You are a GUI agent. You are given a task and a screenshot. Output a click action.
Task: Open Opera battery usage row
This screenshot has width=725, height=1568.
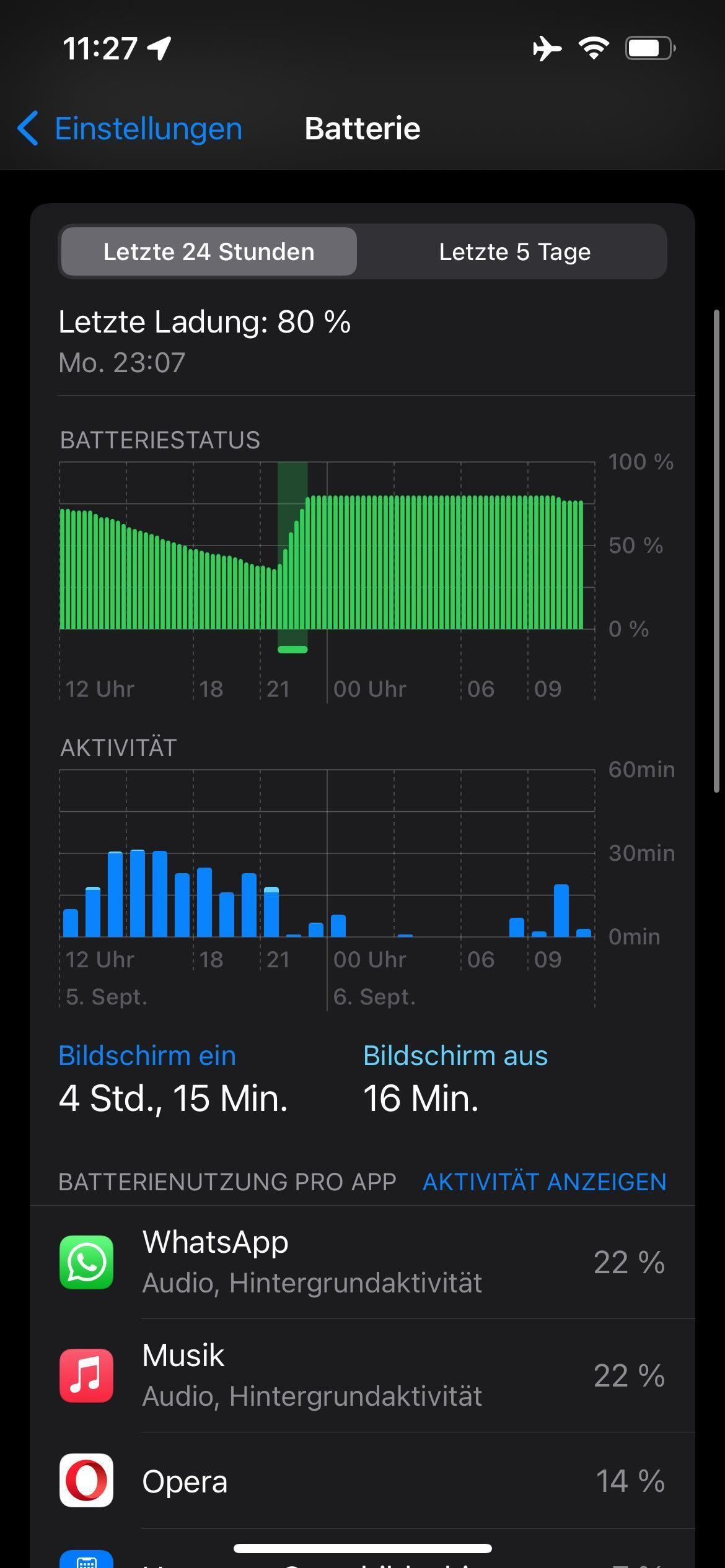[x=362, y=1481]
